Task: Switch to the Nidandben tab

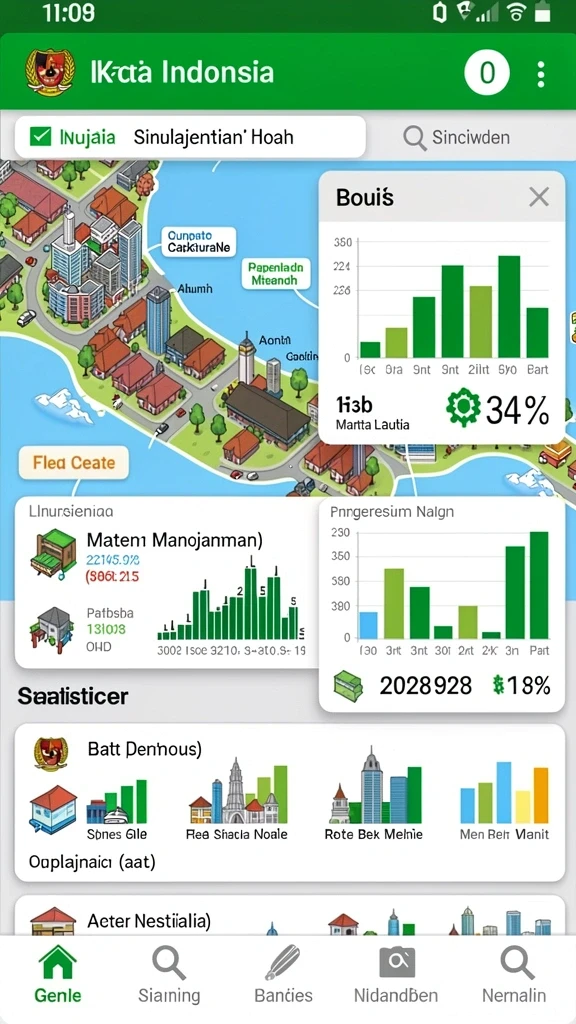Action: (396, 976)
